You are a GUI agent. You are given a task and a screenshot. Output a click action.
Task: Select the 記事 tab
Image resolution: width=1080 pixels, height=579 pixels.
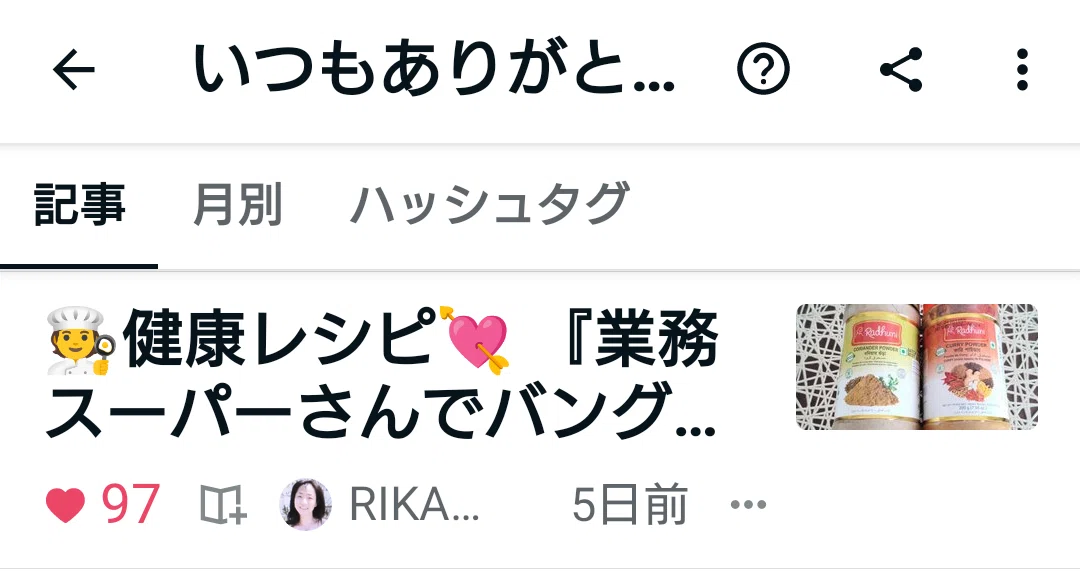pyautogui.click(x=79, y=204)
